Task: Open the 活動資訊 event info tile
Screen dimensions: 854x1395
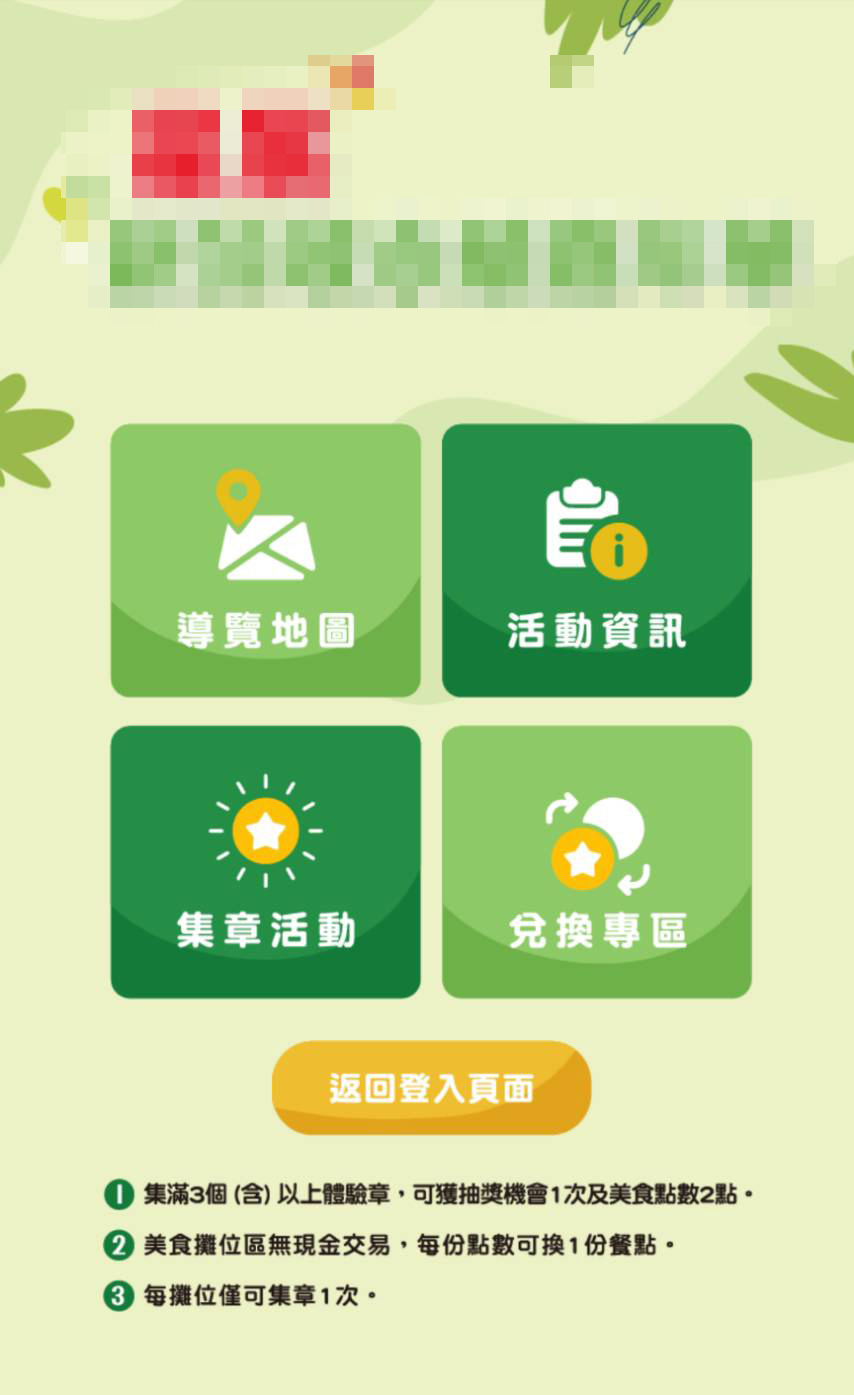Action: [596, 560]
